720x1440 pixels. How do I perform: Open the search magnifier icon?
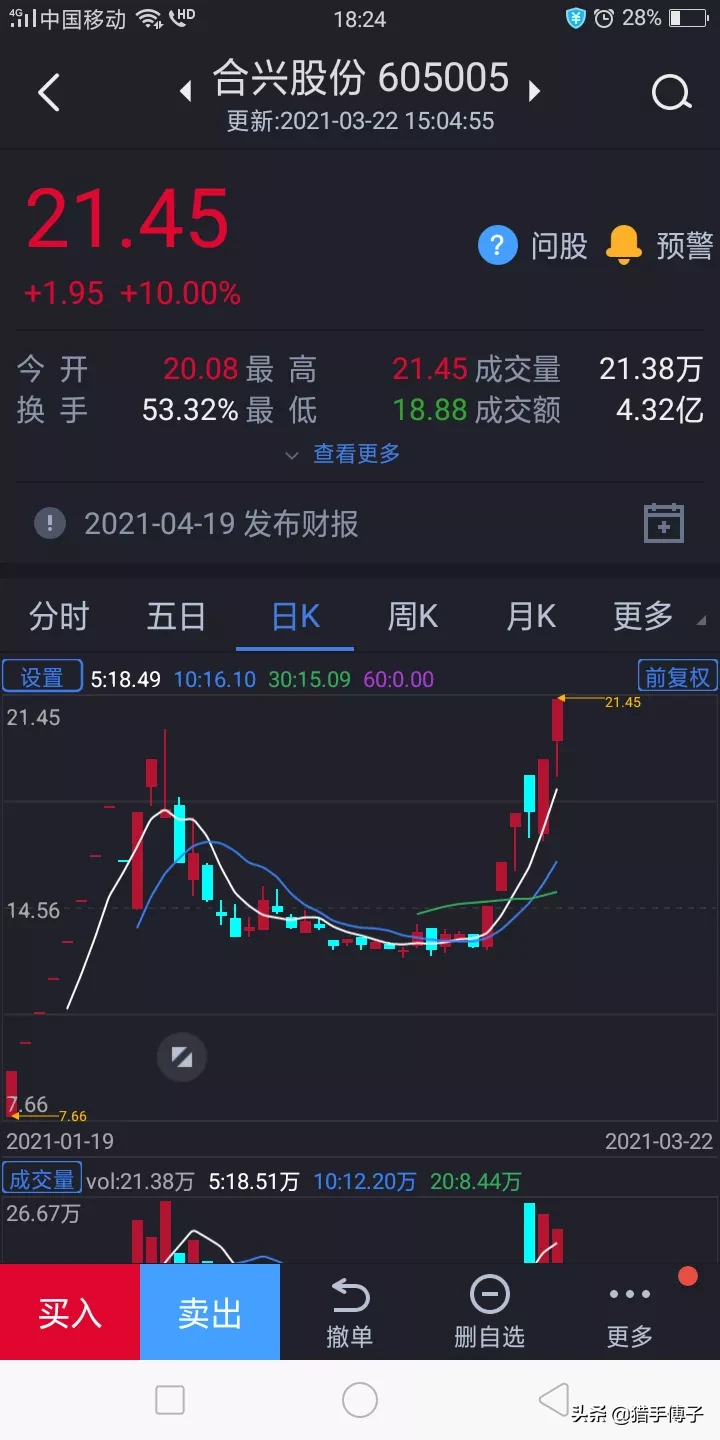pyautogui.click(x=671, y=93)
